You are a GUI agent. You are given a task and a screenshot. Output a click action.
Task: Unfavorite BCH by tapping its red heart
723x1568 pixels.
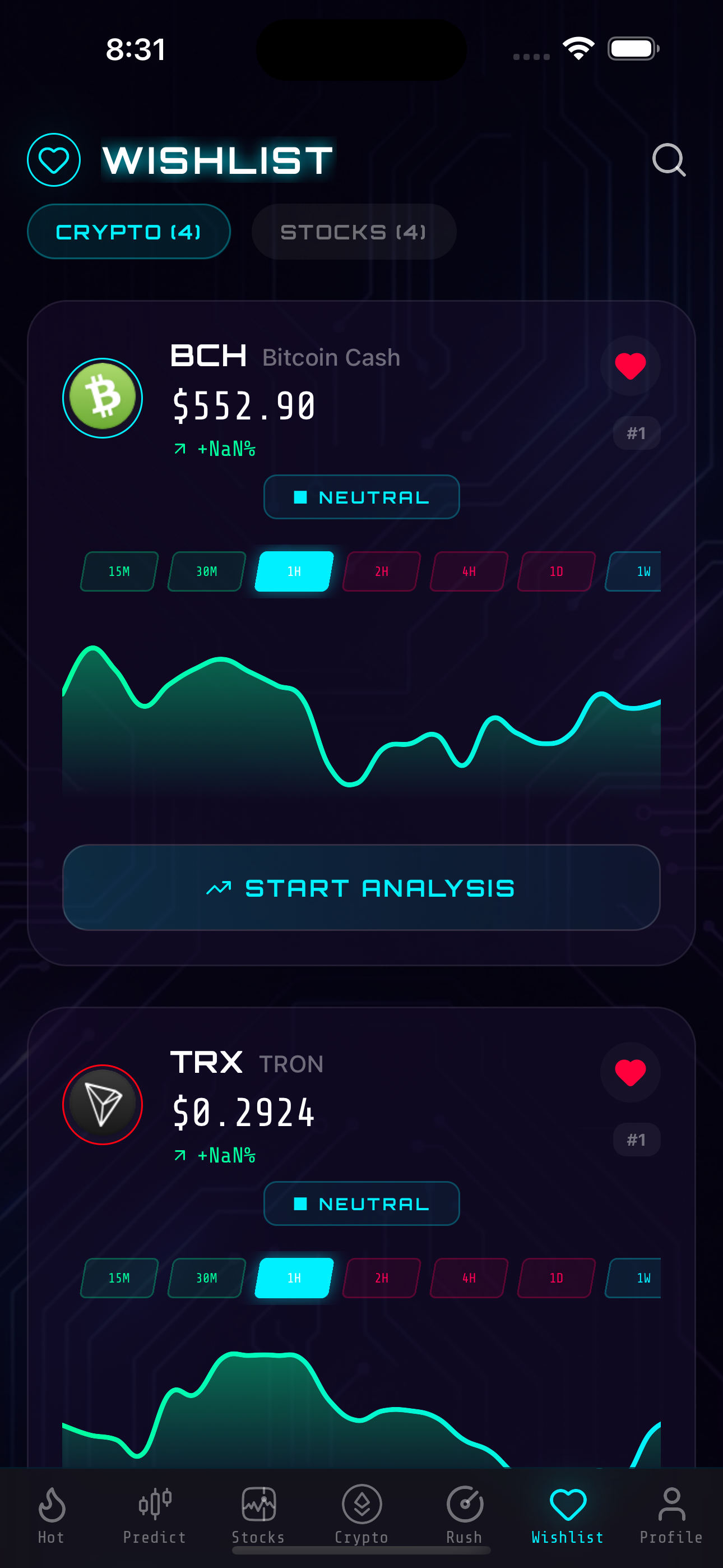630,365
